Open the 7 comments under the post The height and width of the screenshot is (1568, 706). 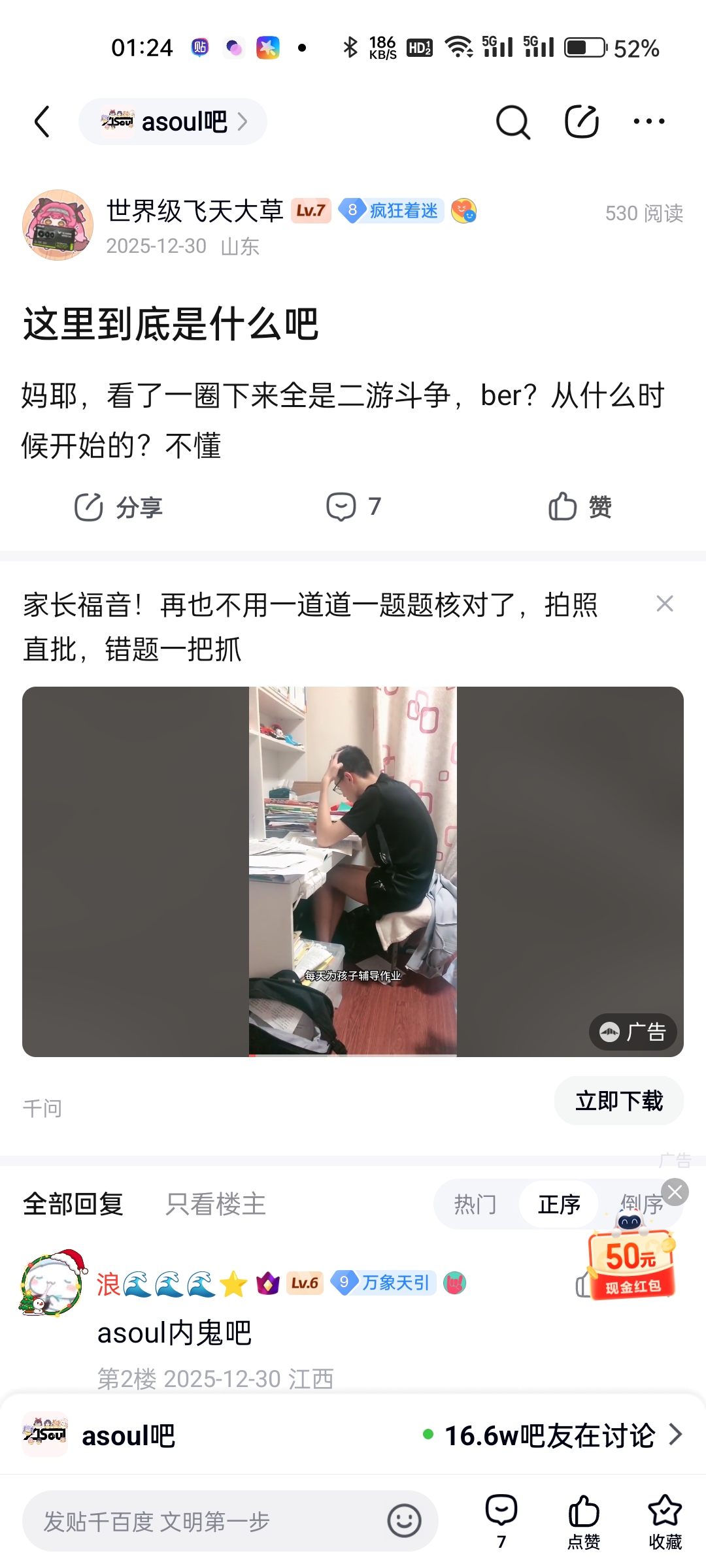click(354, 506)
